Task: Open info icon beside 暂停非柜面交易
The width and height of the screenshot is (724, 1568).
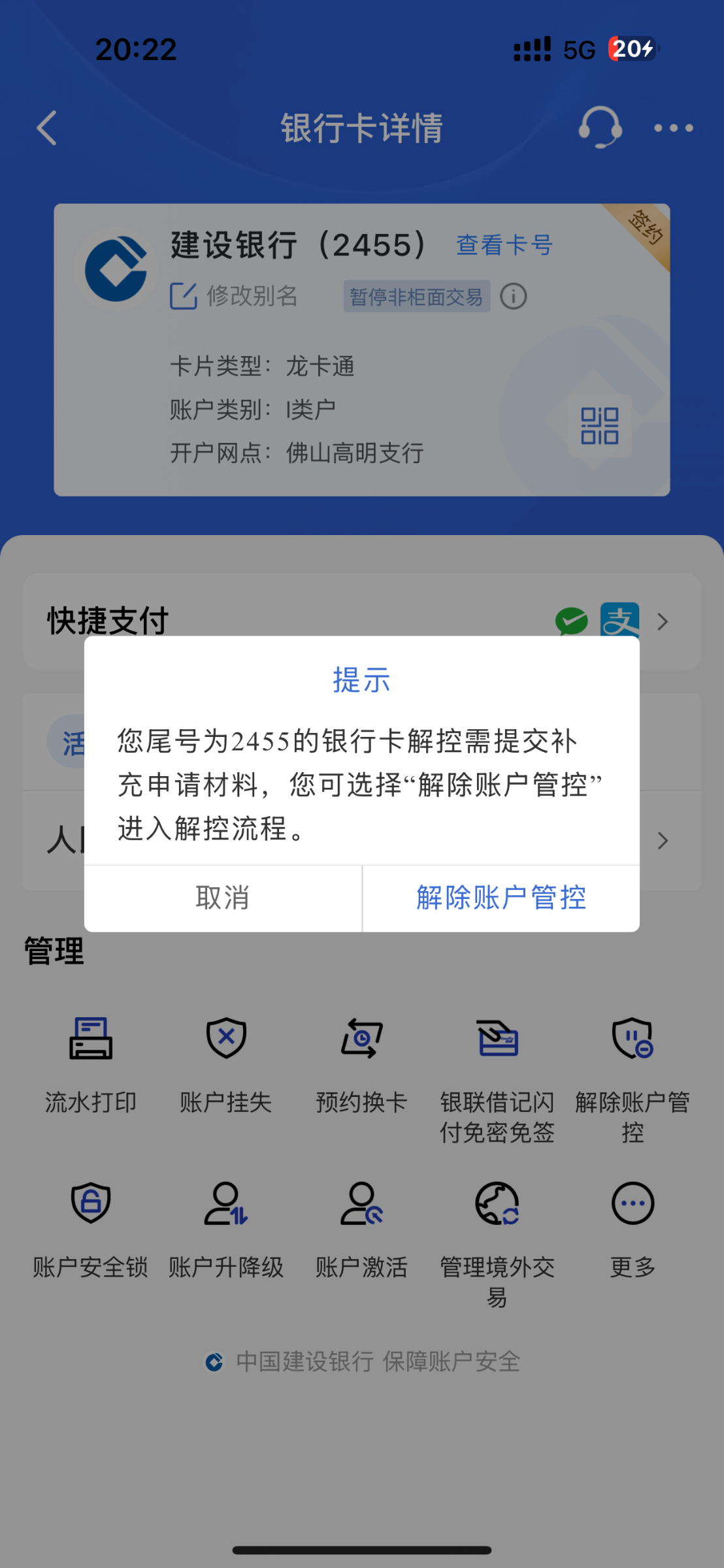Action: pos(514,297)
